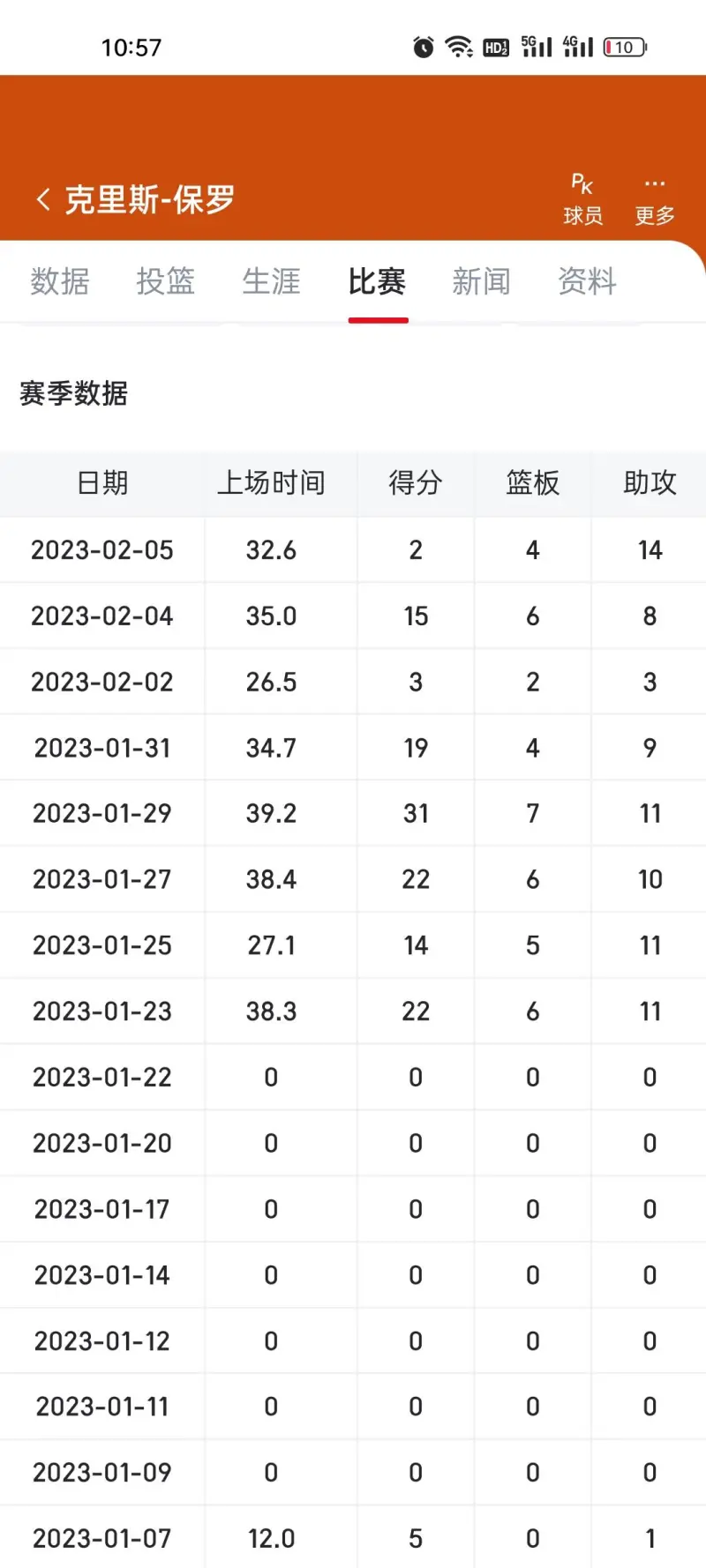Viewport: 706px width, 1568px height.
Task: Go back from 克里斯-保罗 page
Action: tap(42, 199)
